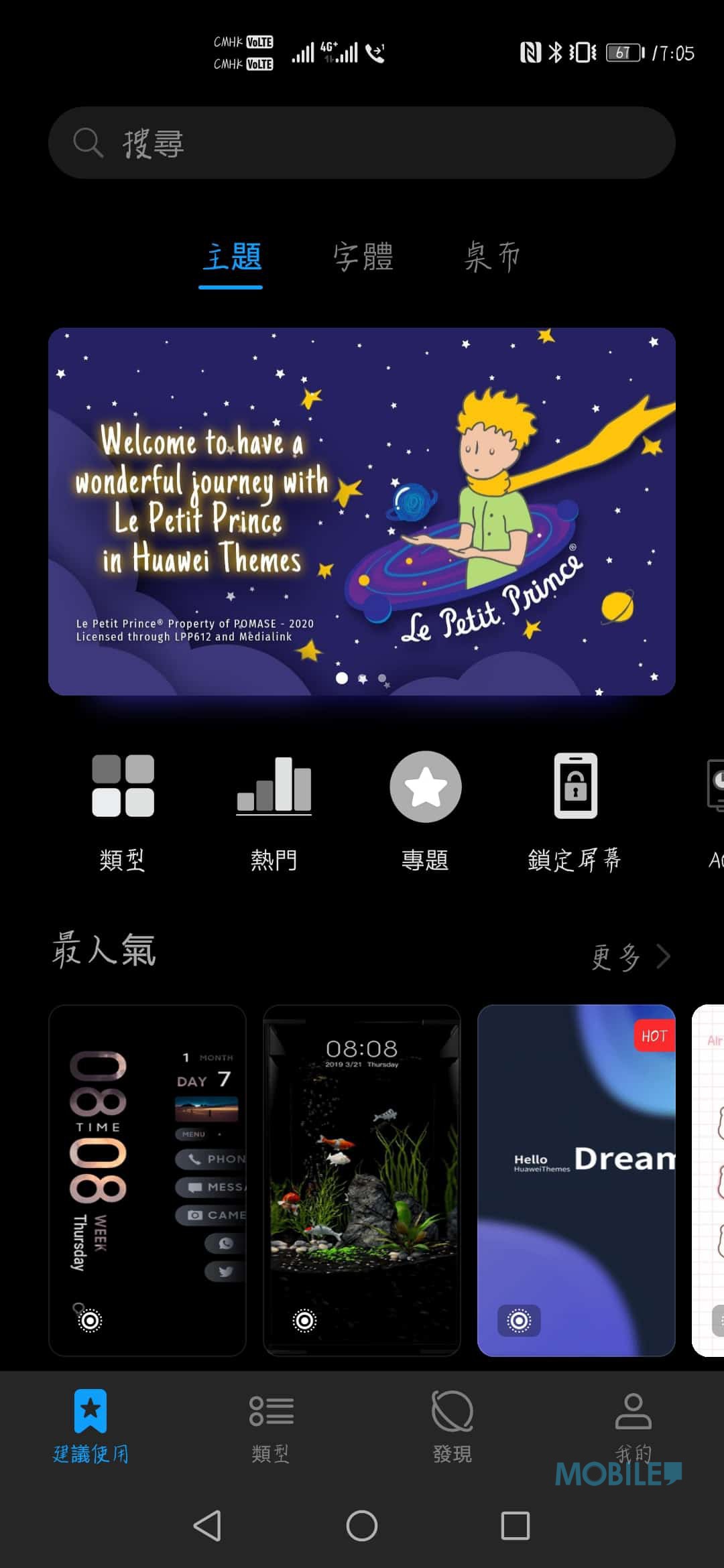This screenshot has height=1568, width=724.
Task: Select the 主題 tab
Action: click(x=231, y=257)
